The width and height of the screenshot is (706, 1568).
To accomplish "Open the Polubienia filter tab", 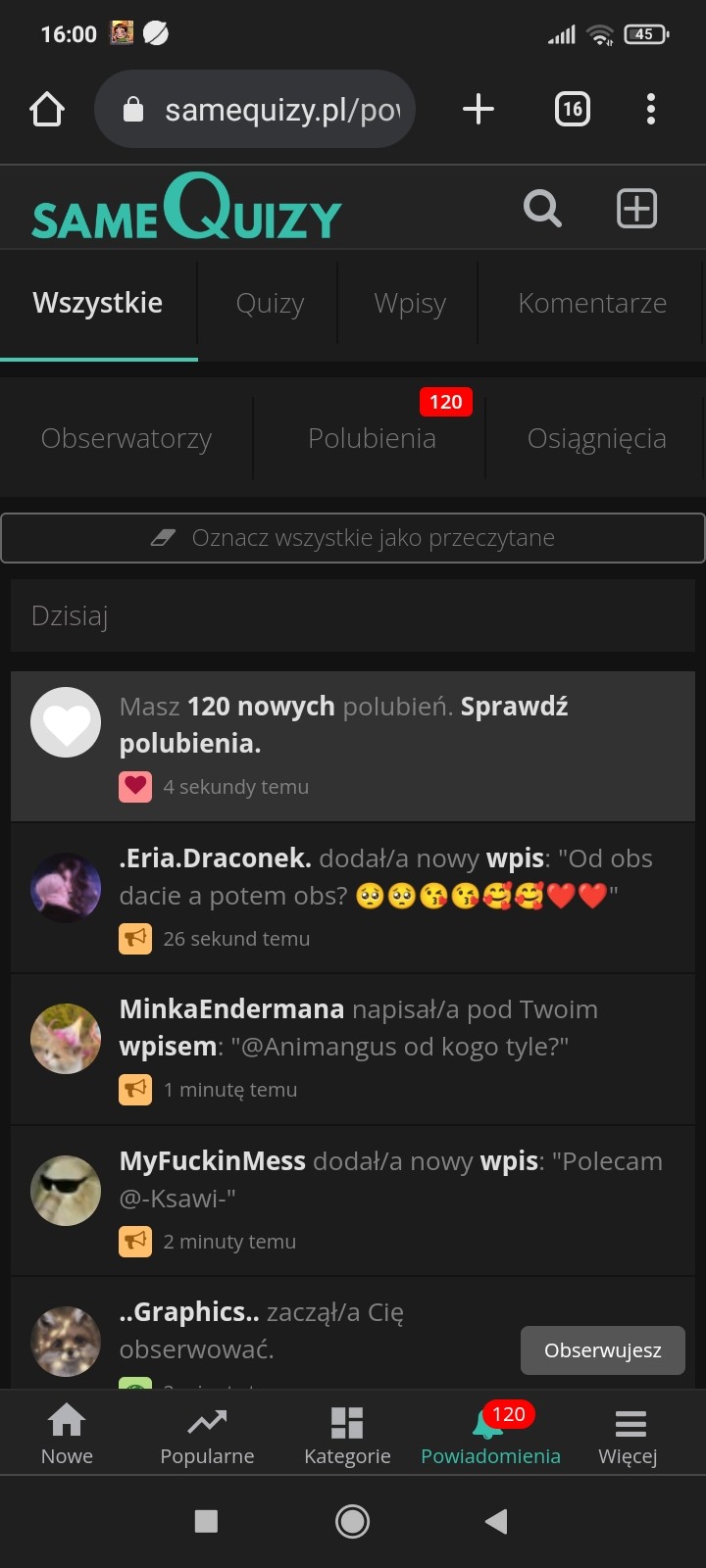I will coord(372,438).
